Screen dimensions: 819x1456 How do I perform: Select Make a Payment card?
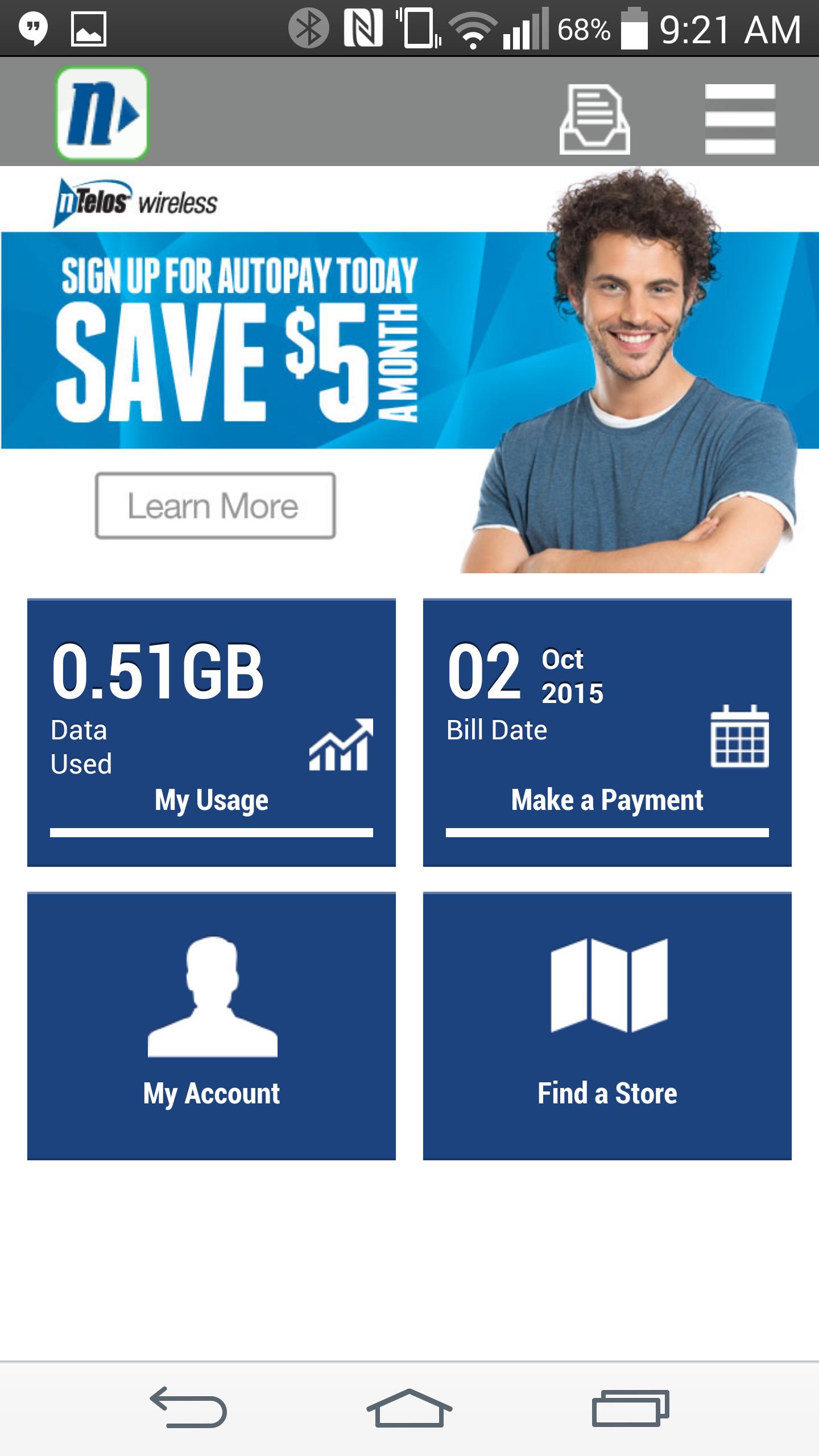click(607, 733)
